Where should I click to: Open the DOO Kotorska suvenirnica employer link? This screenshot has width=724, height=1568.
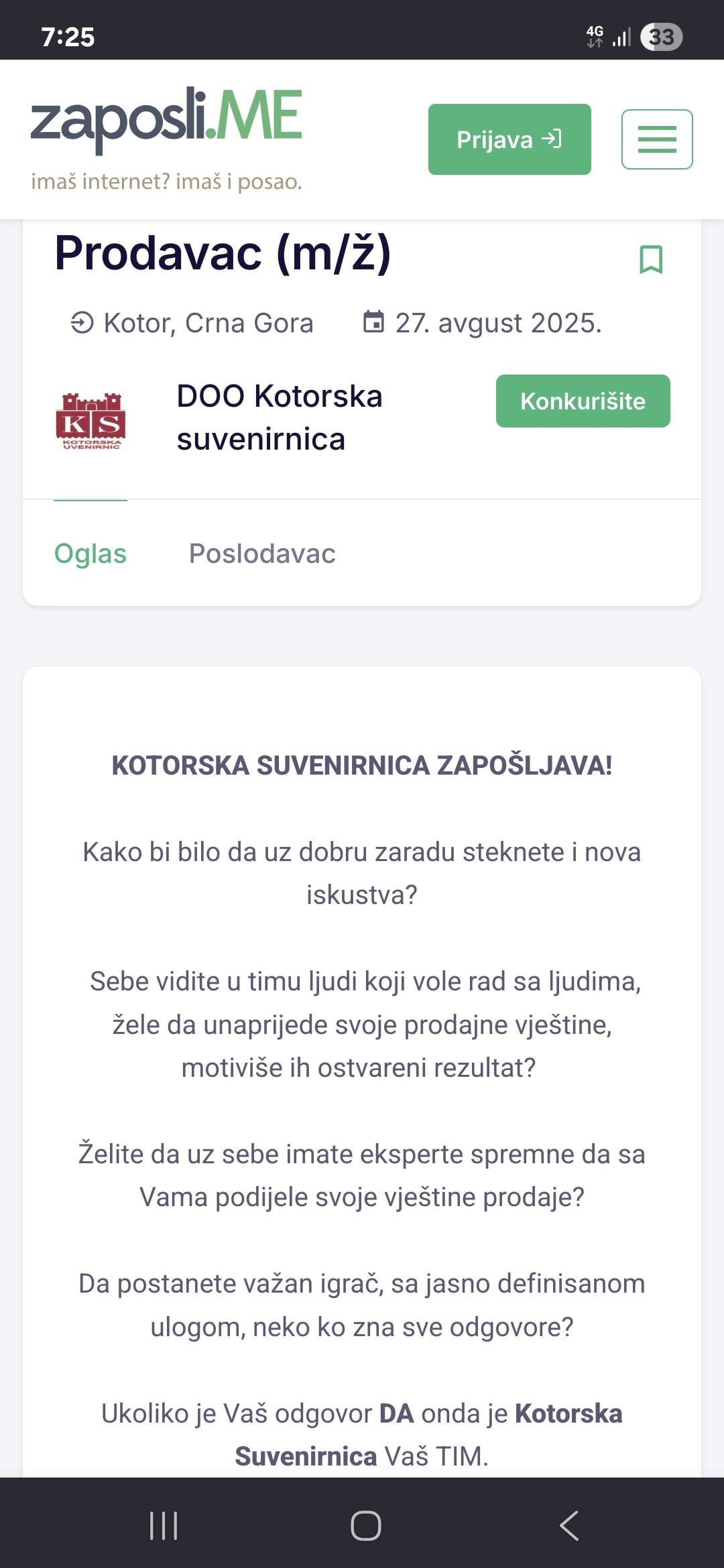coord(279,417)
